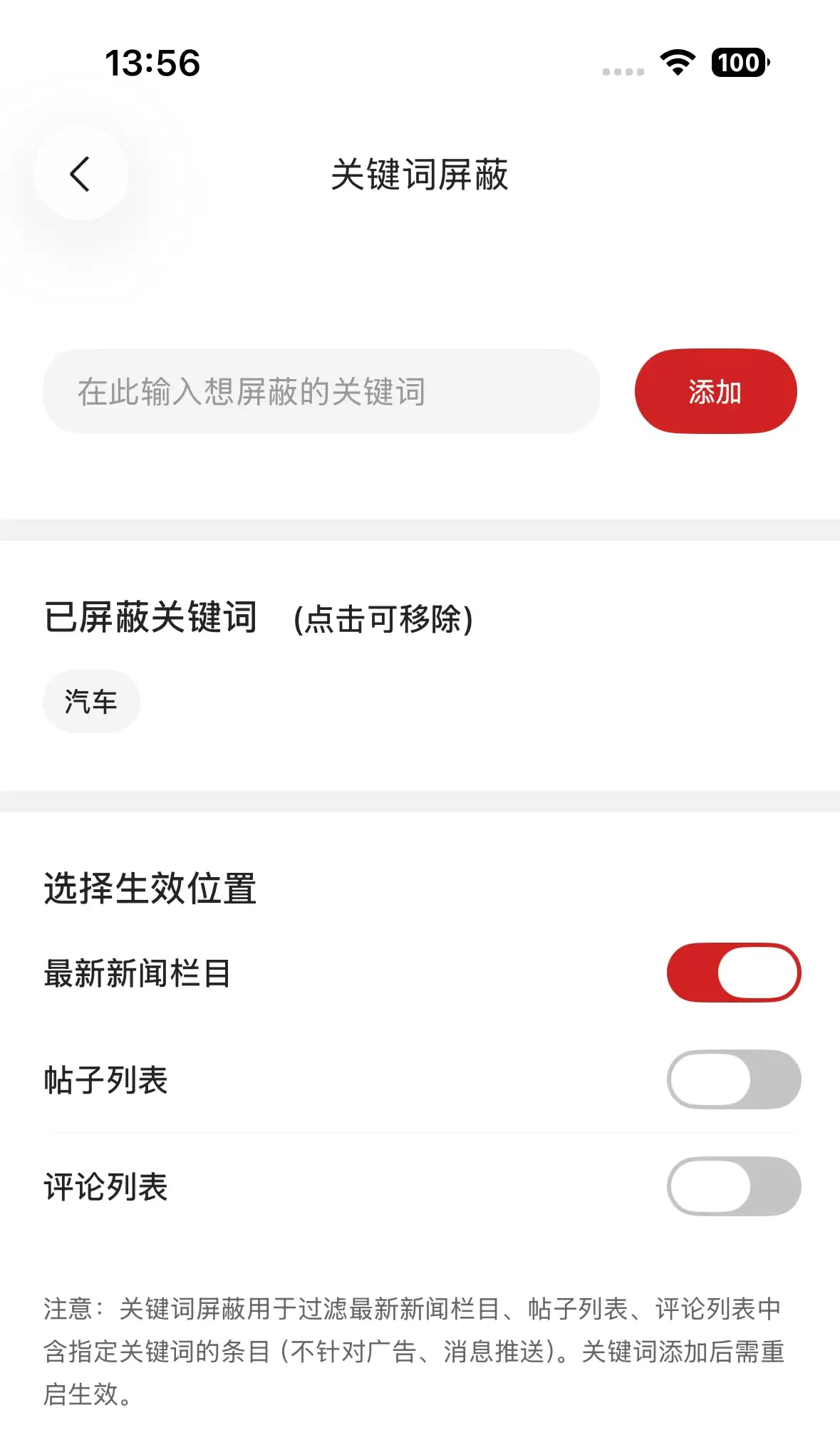Viewport: 840px width, 1435px height.
Task: Tap the back arrow to leave keyword blocking
Action: pos(81,173)
